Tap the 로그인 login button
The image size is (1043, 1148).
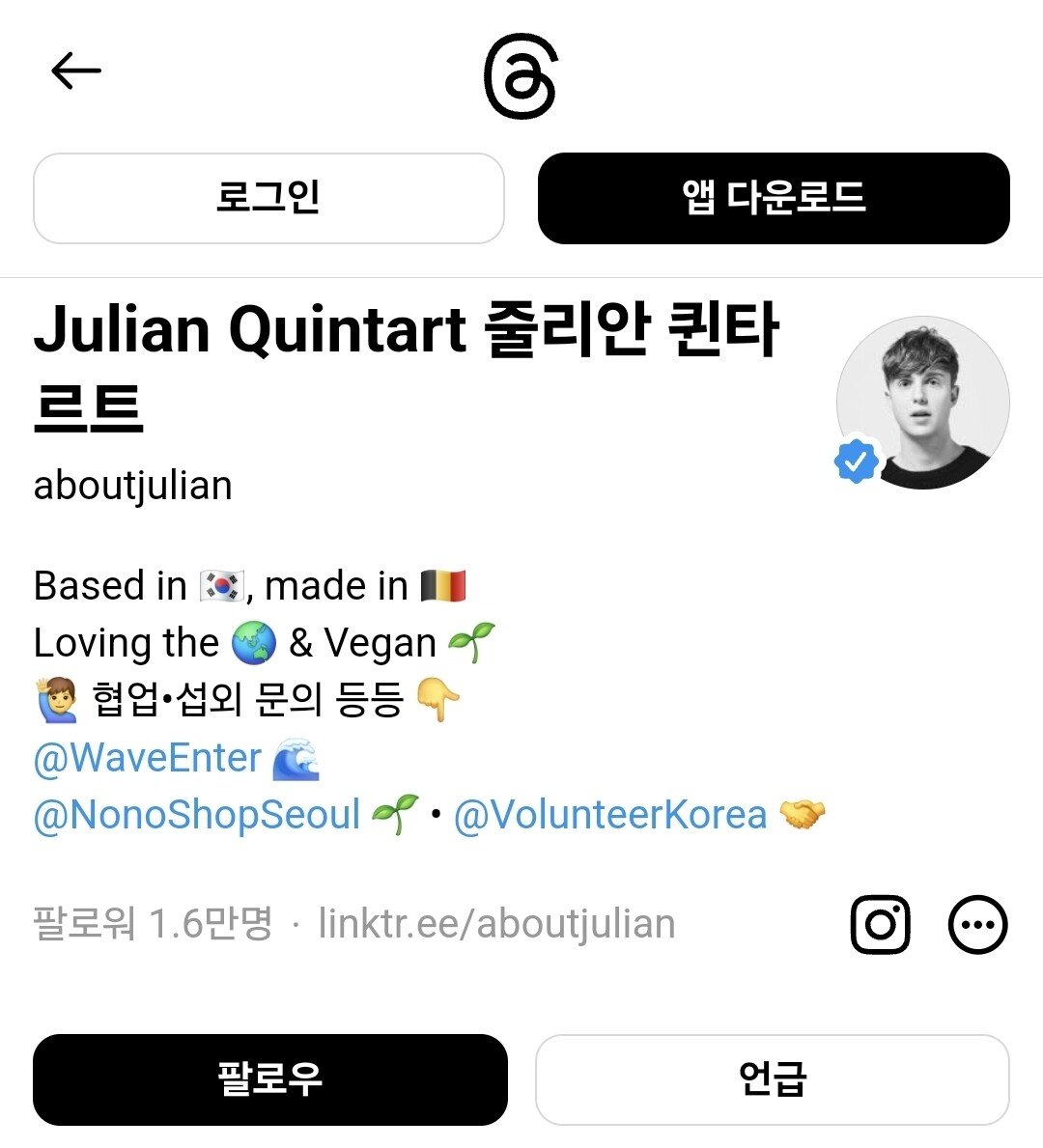tap(268, 198)
